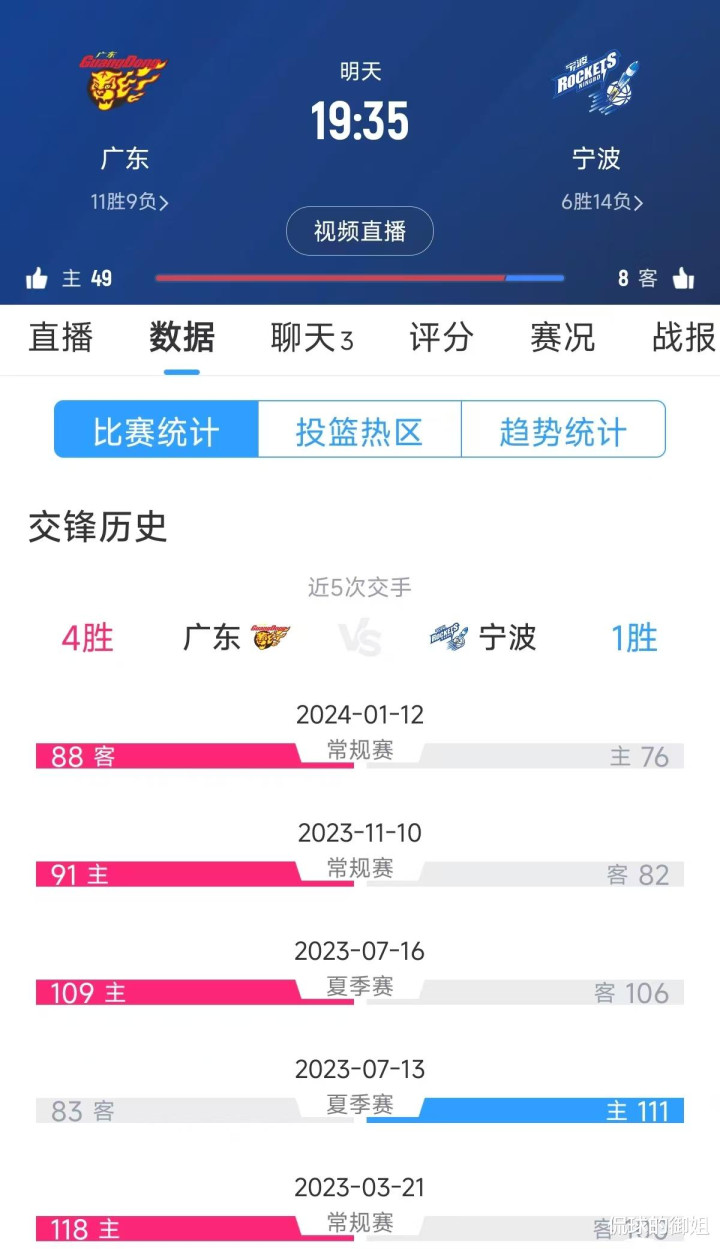Like the away team 客 thumbs-up
The width and height of the screenshot is (720, 1249).
pos(684,278)
